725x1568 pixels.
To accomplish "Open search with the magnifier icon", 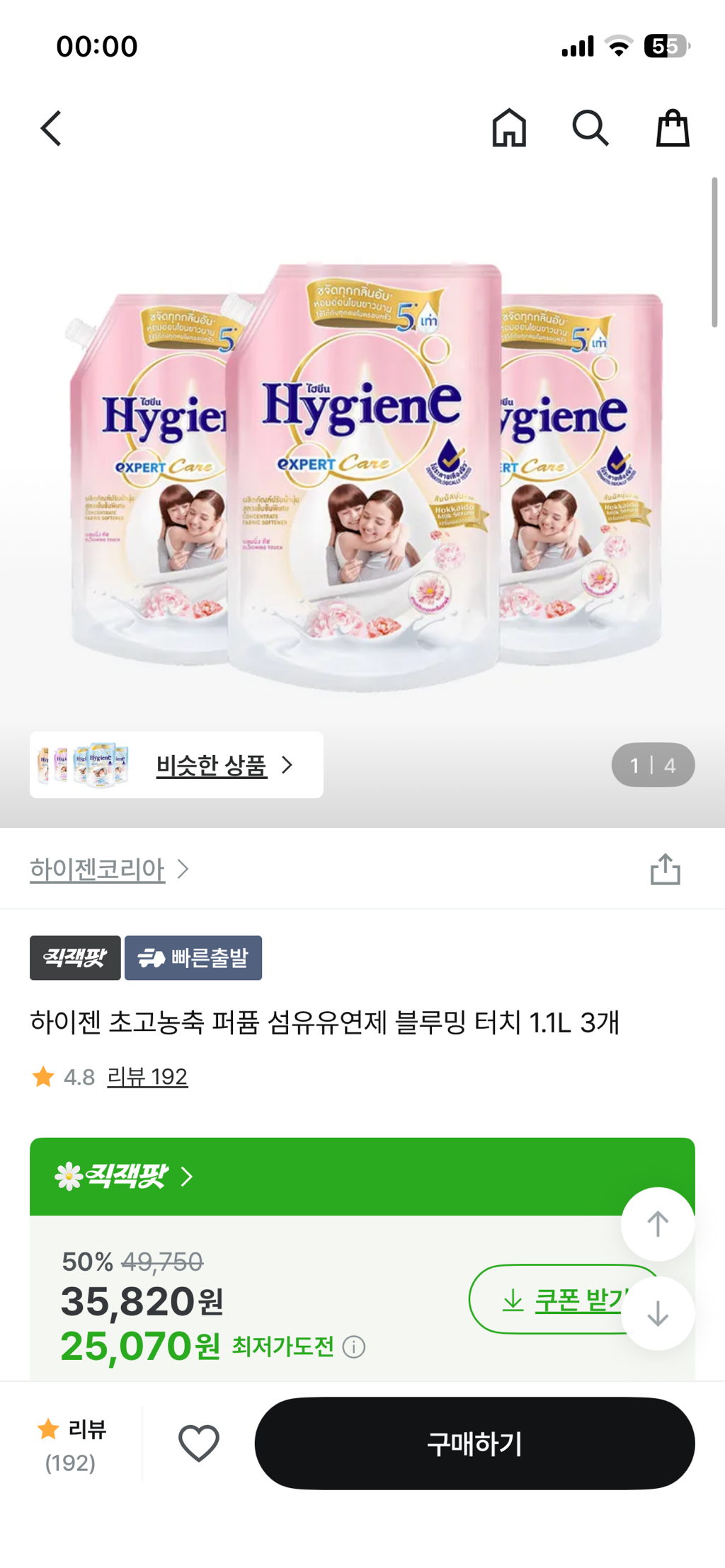I will point(590,128).
